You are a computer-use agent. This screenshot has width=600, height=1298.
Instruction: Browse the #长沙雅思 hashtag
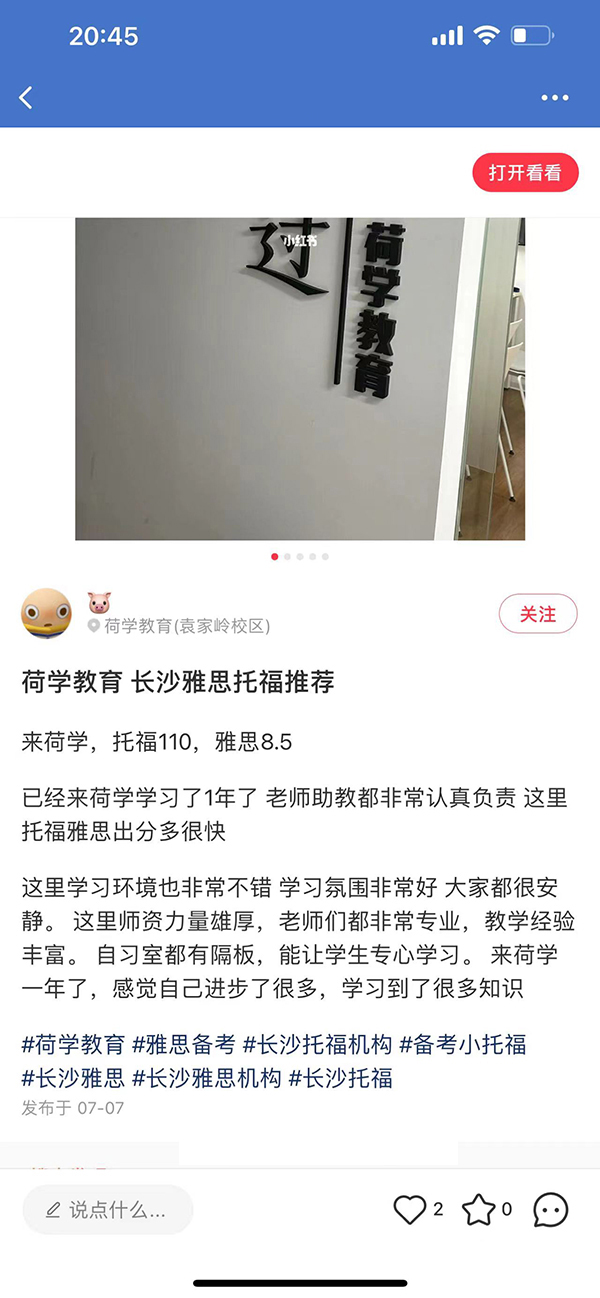pos(73,1078)
